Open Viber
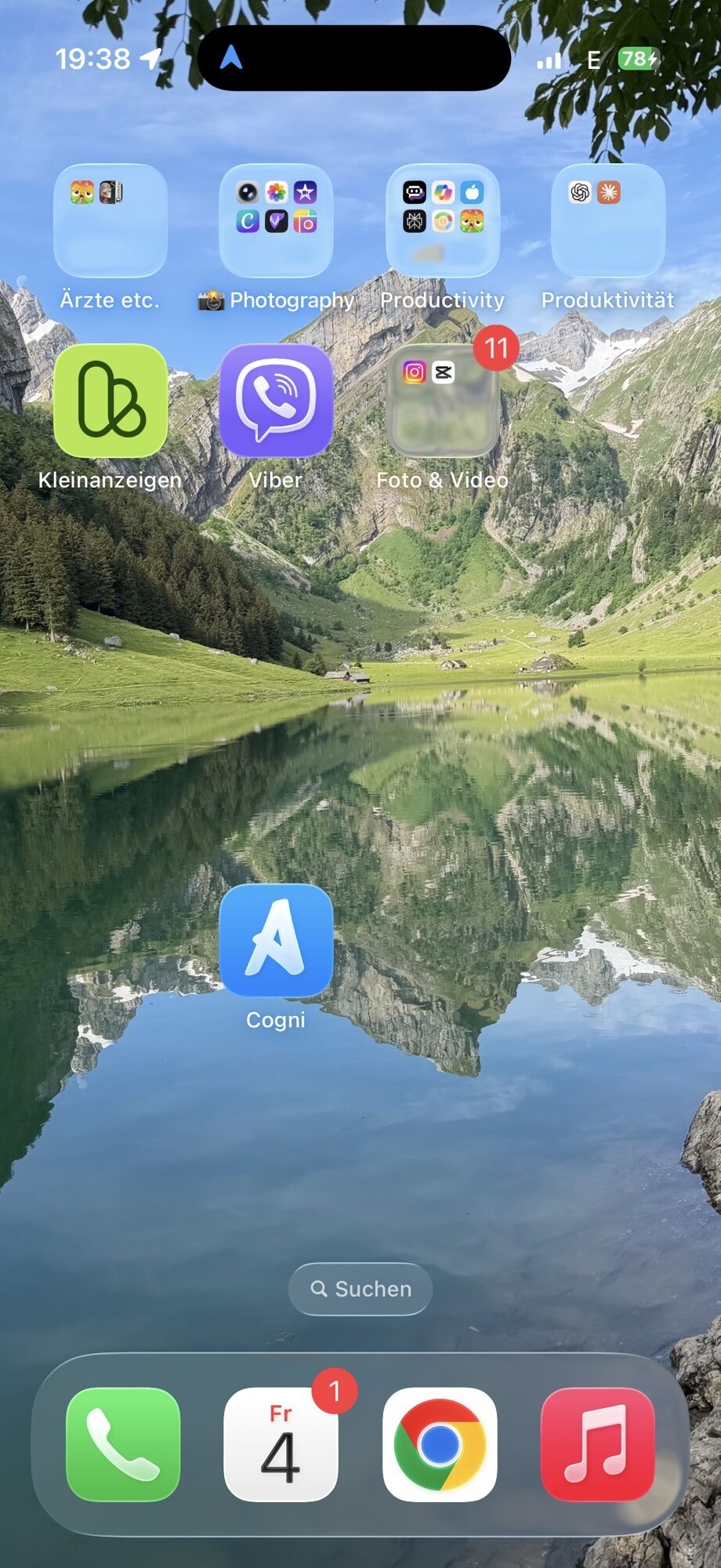This screenshot has width=721, height=1568. pyautogui.click(x=276, y=400)
